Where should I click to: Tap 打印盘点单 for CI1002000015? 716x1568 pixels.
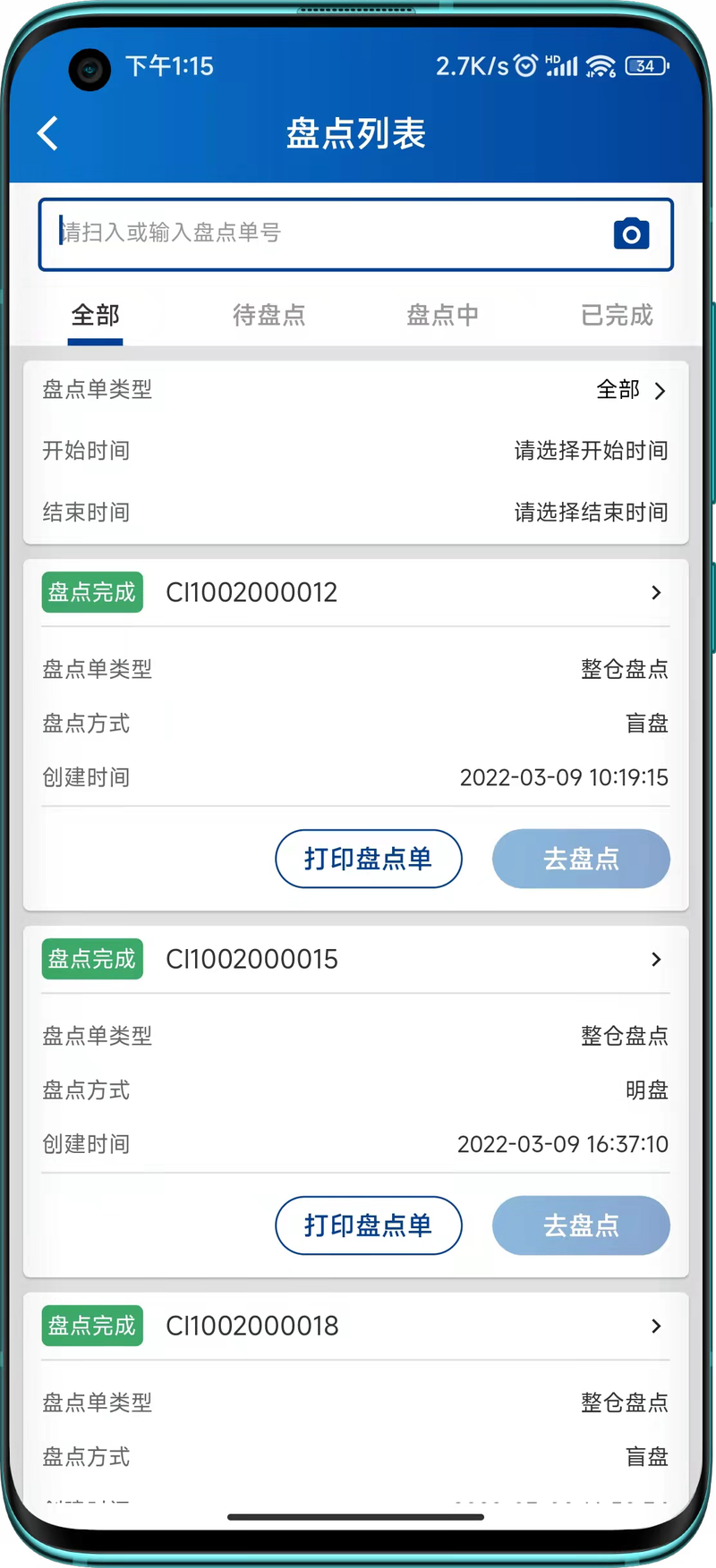pyautogui.click(x=369, y=1225)
